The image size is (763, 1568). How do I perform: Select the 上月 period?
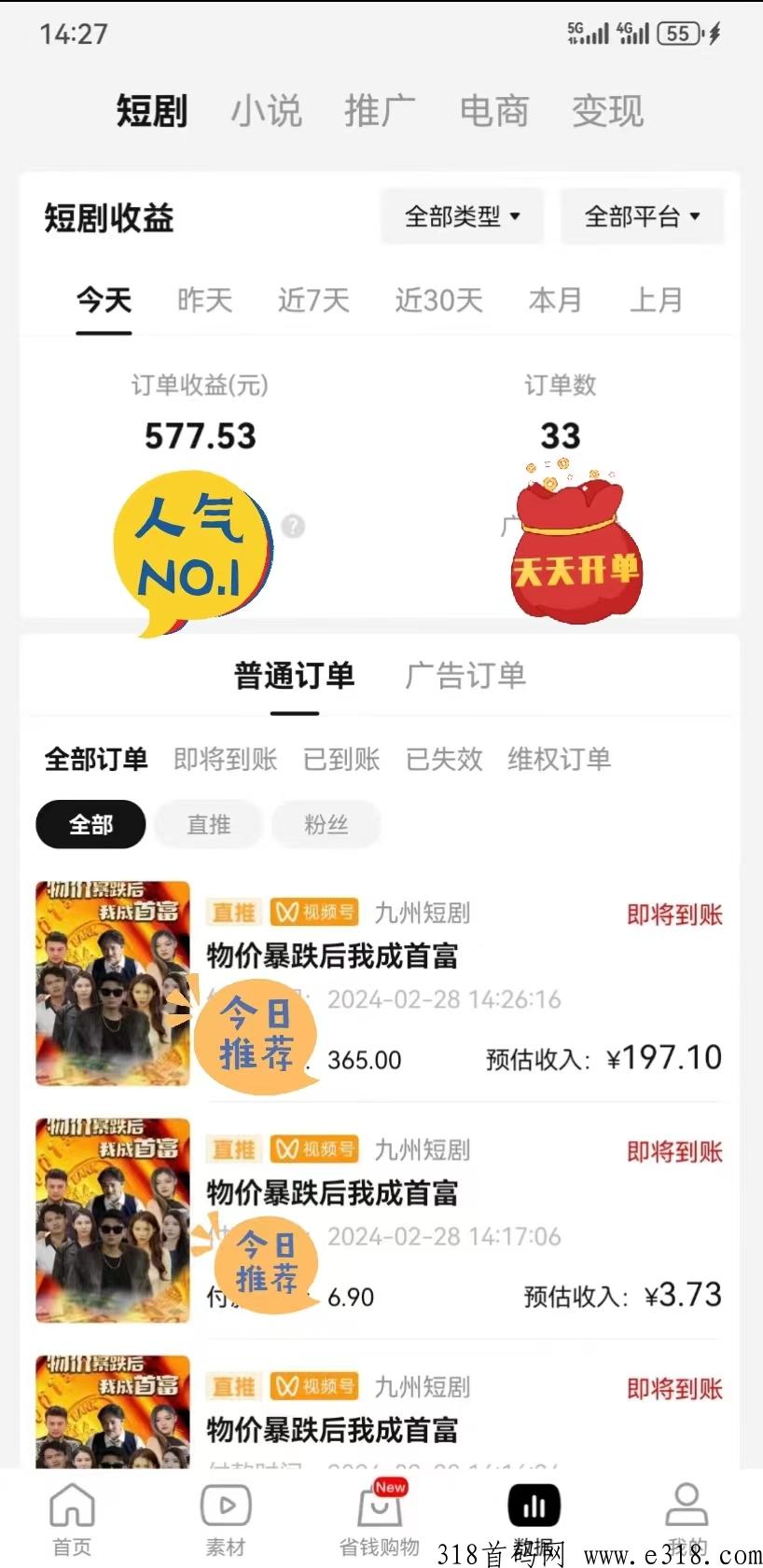(657, 300)
